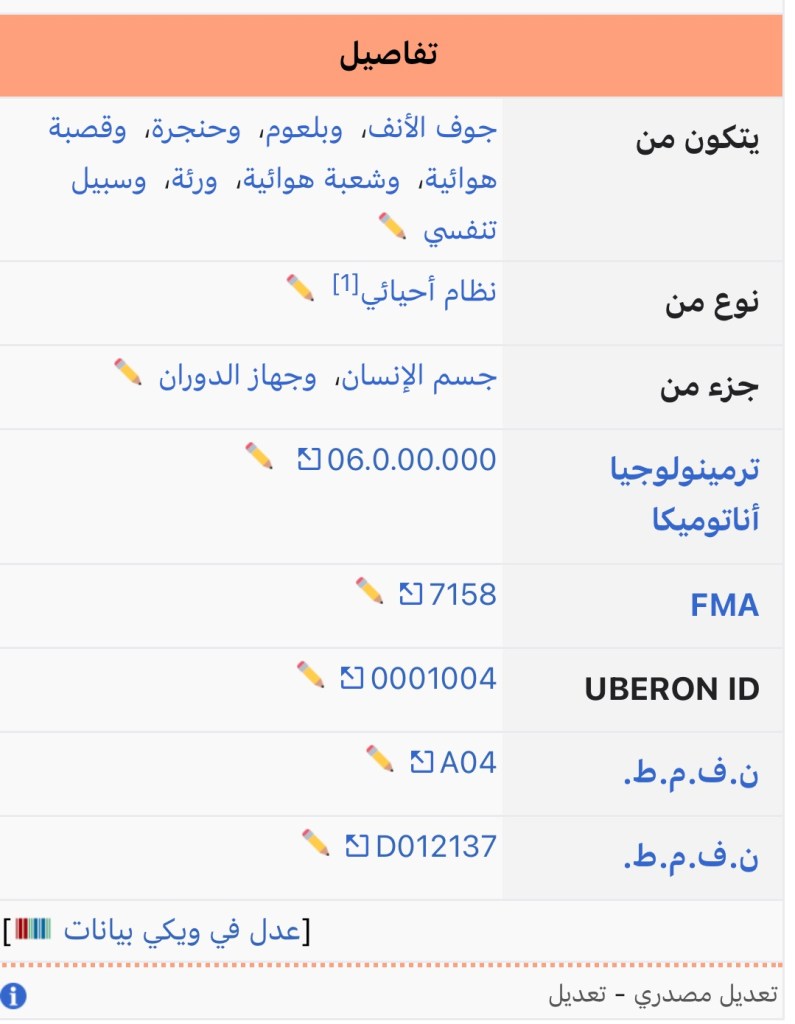Edit the نوع من value with pencil
This screenshot has width=795, height=1024.
click(x=300, y=289)
